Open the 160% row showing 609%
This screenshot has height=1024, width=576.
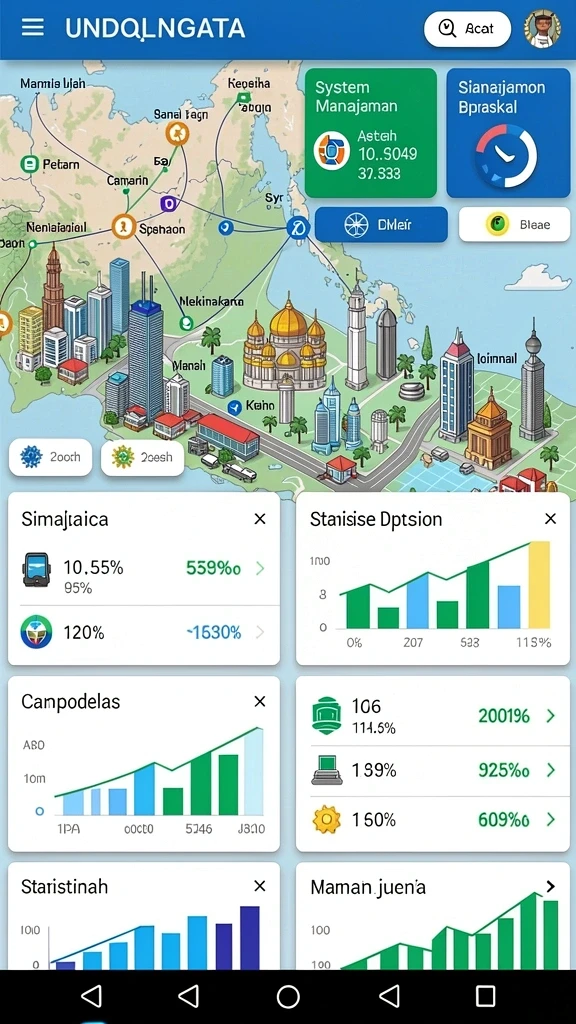coord(432,820)
